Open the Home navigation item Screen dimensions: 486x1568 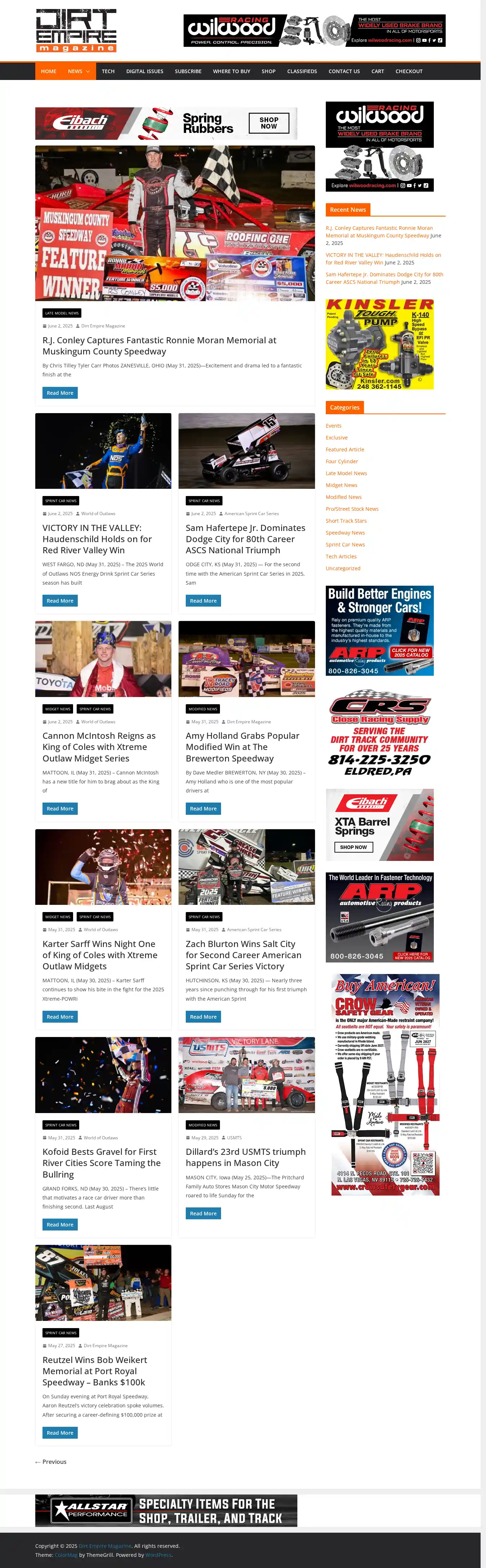click(x=49, y=71)
